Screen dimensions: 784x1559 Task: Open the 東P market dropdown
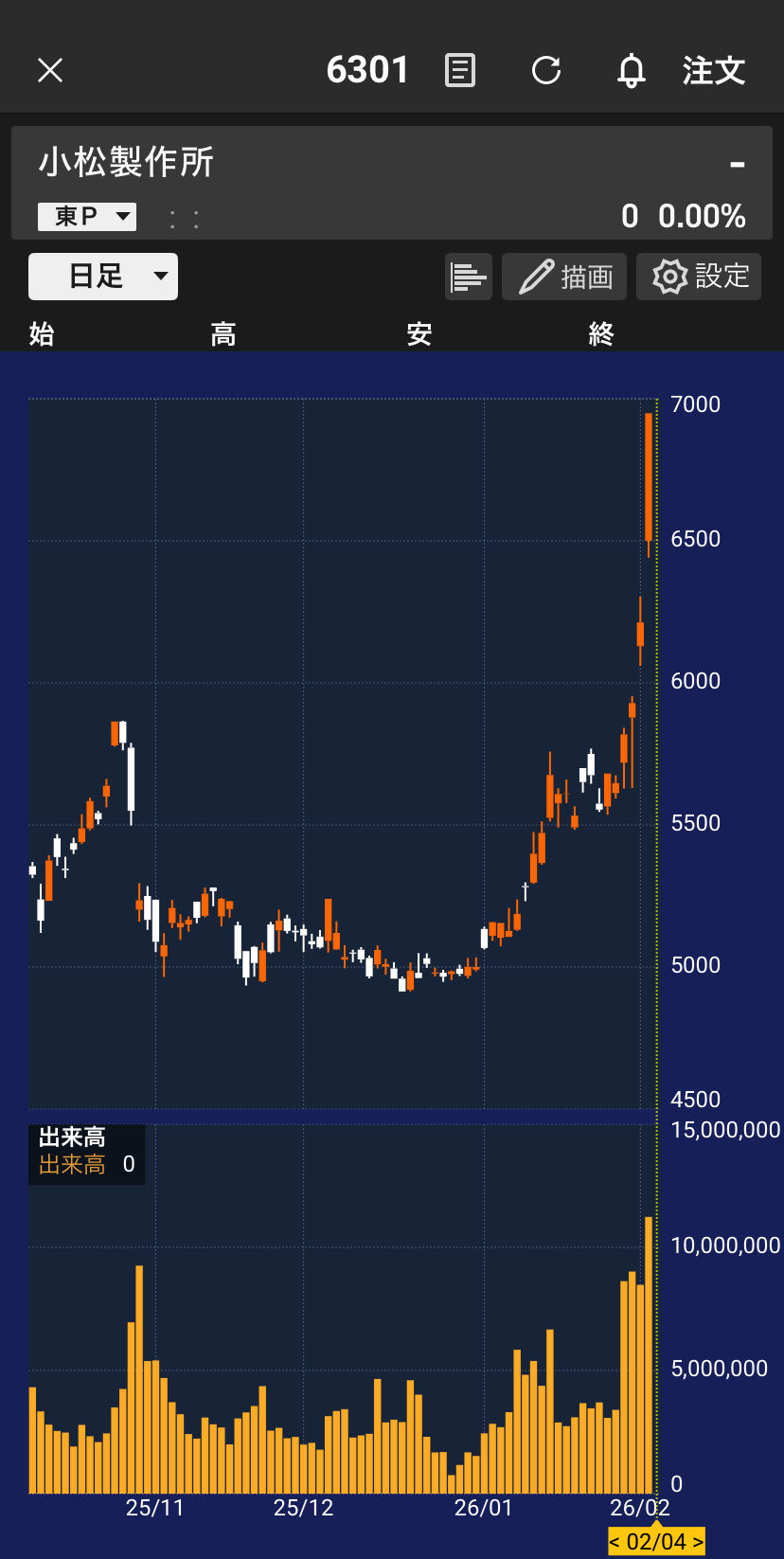coord(87,217)
